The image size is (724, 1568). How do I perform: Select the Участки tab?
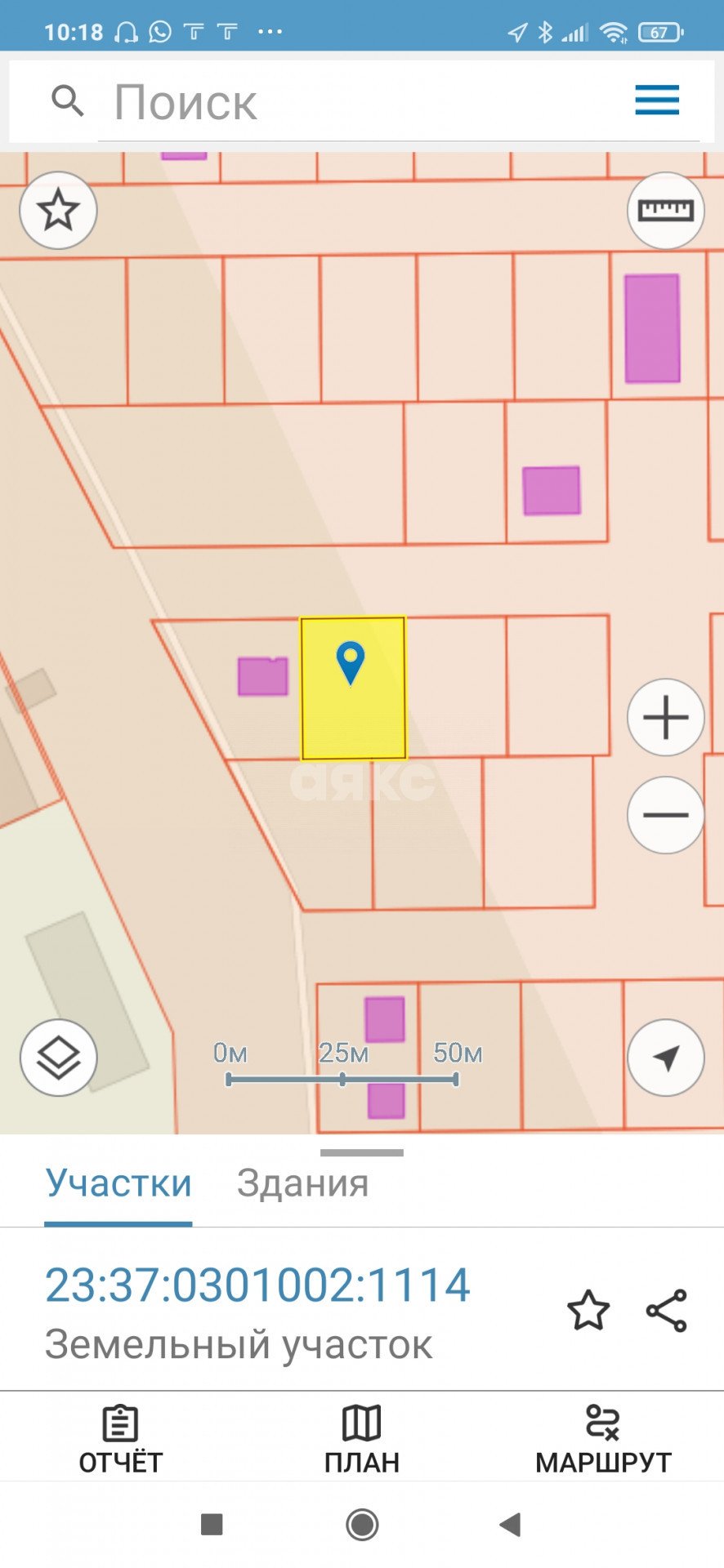tap(118, 1183)
